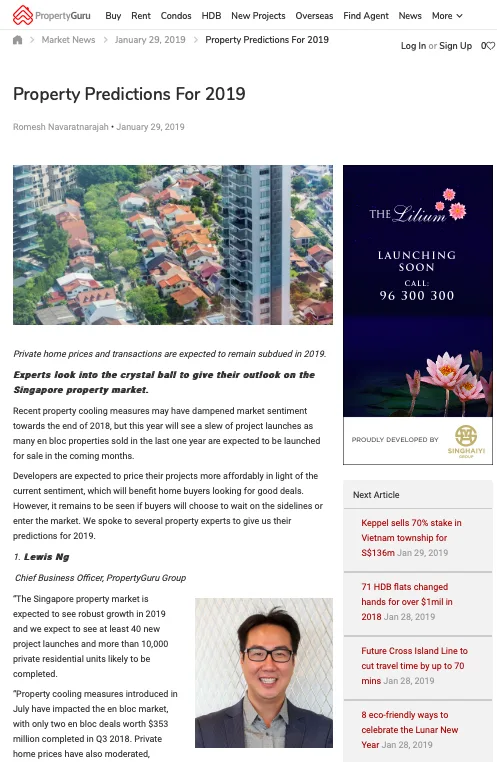Image resolution: width=497 pixels, height=762 pixels.
Task: Open The Lilium advertisement banner
Action: (418, 315)
